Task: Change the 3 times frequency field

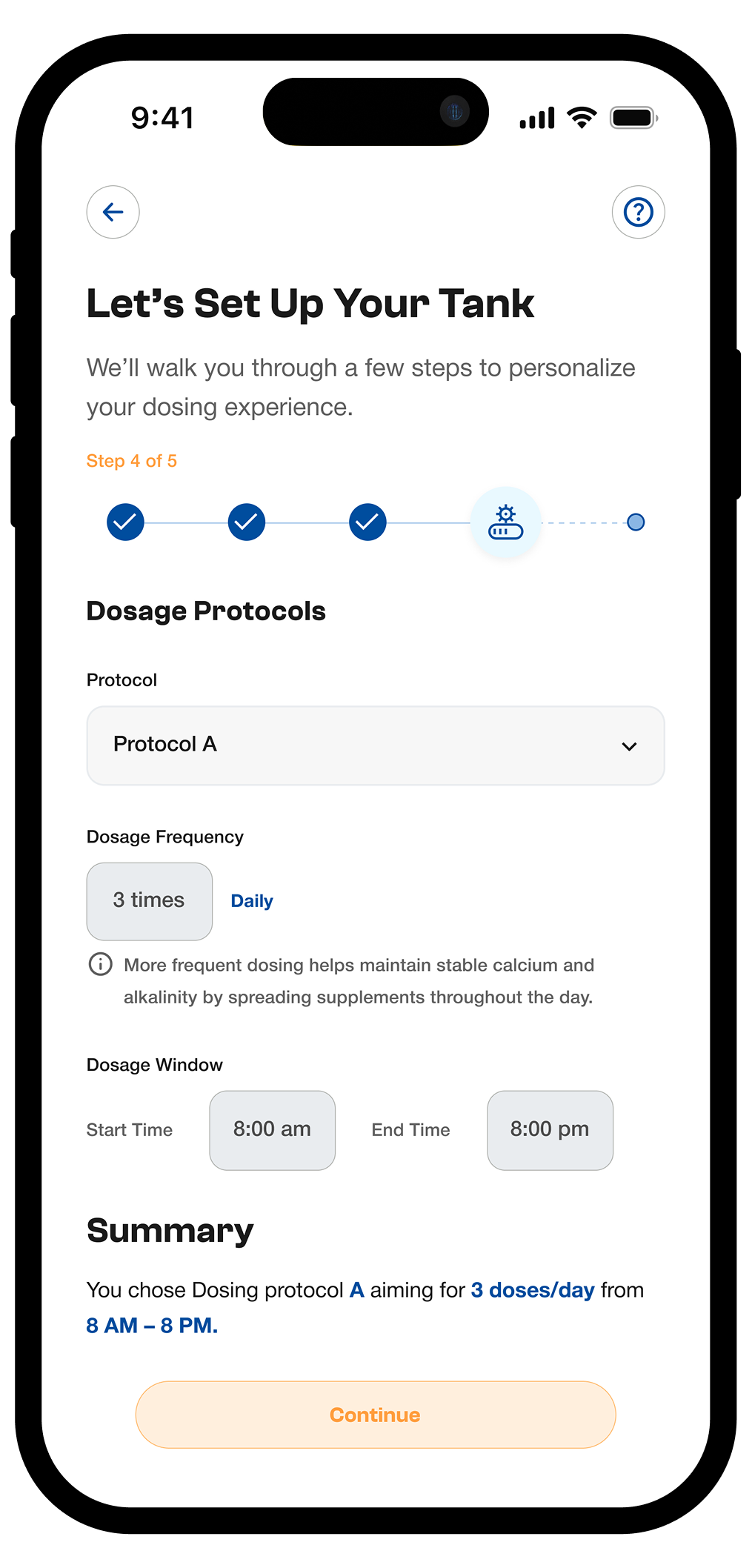Action: click(150, 901)
